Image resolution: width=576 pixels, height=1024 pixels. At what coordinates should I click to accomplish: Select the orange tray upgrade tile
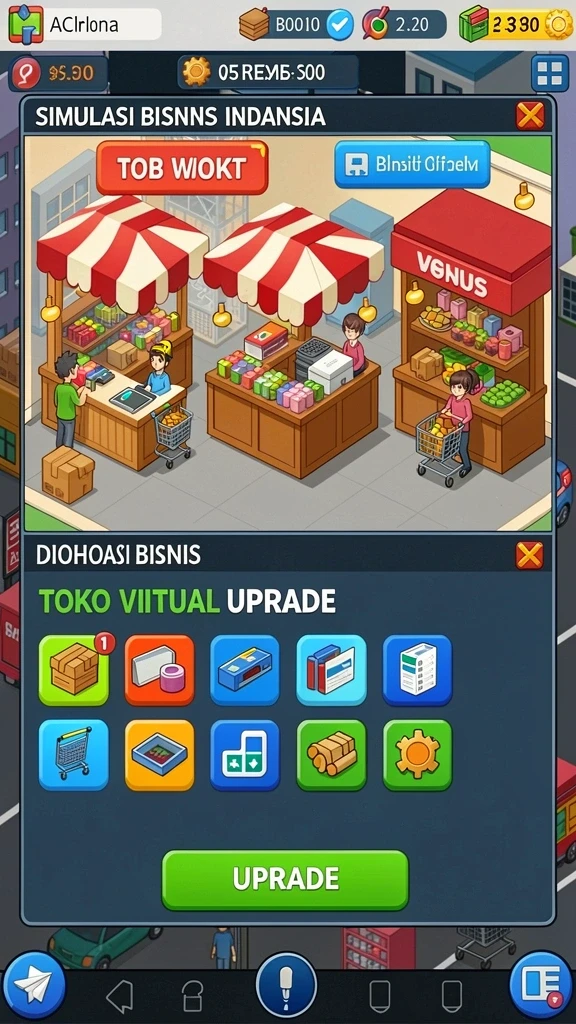(159, 756)
